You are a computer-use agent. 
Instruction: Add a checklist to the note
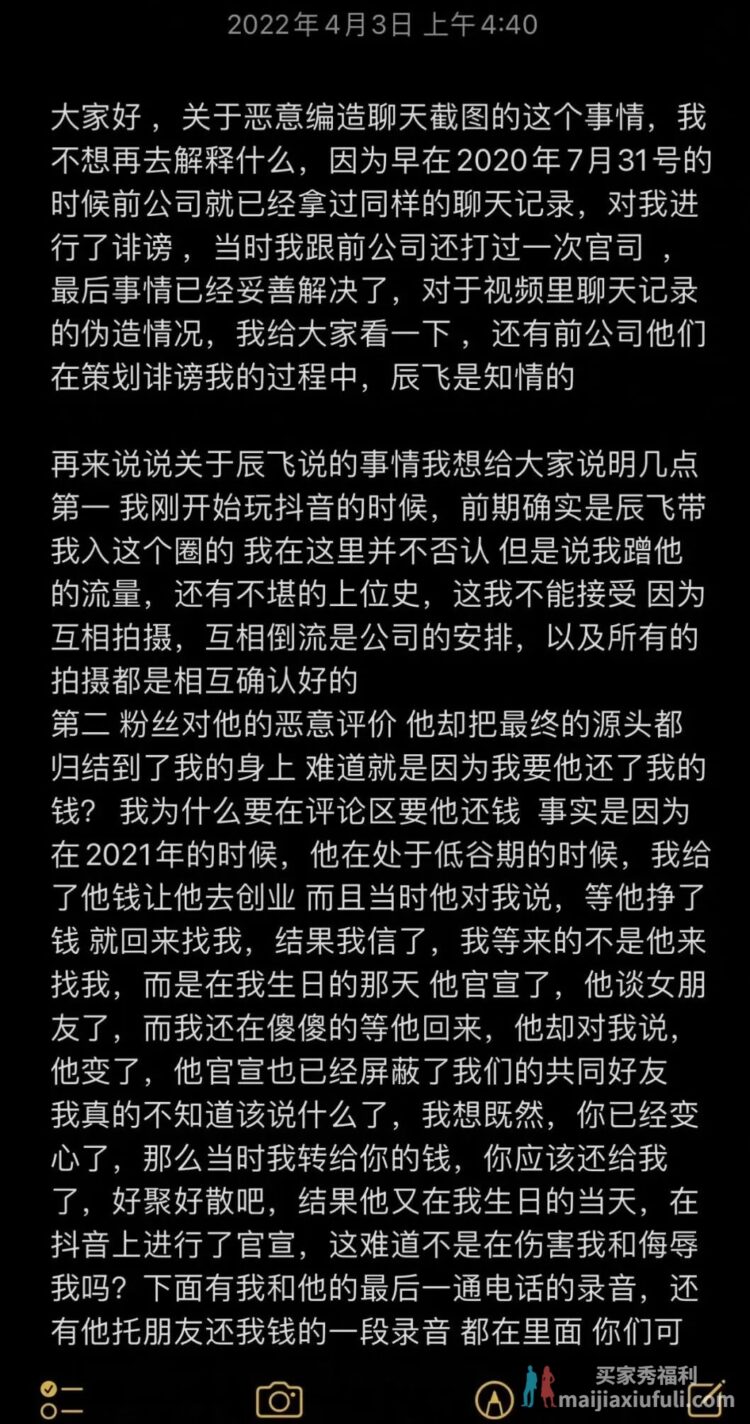[x=61, y=1398]
